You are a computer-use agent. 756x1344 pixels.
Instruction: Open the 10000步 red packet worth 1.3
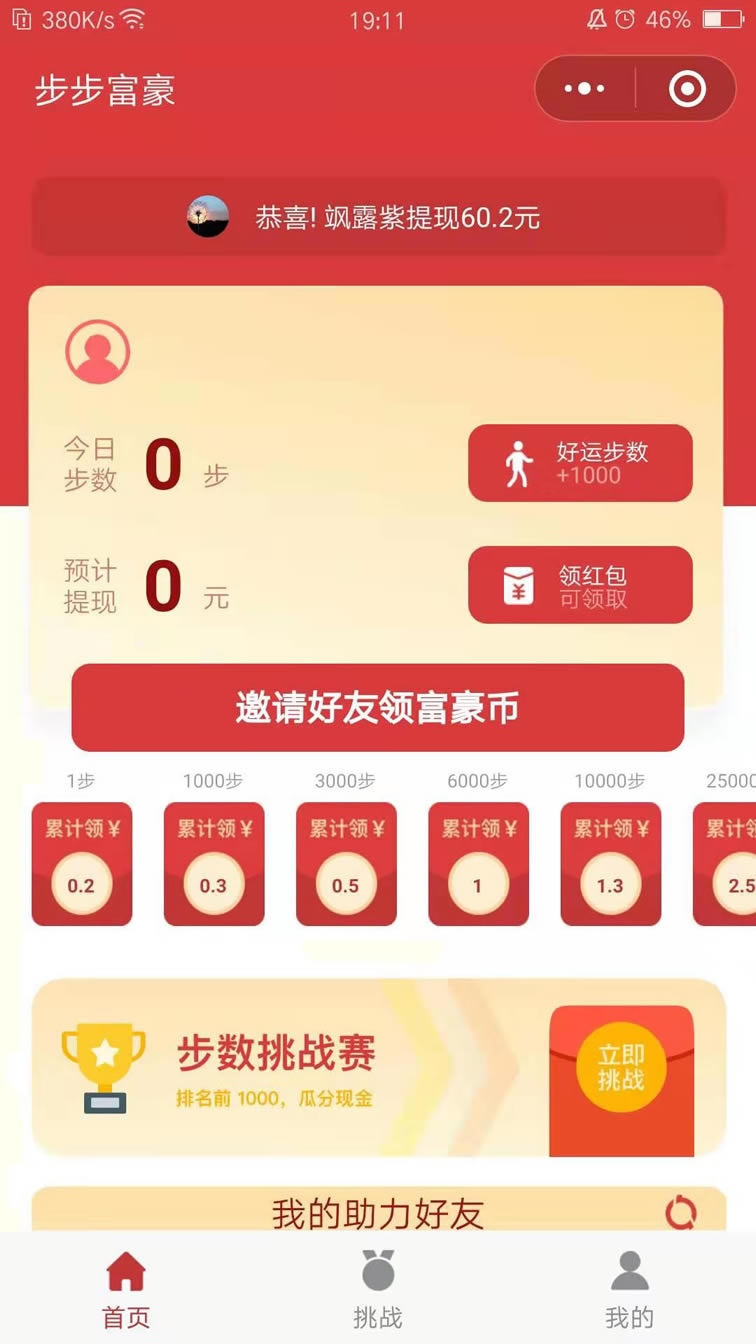click(x=610, y=863)
